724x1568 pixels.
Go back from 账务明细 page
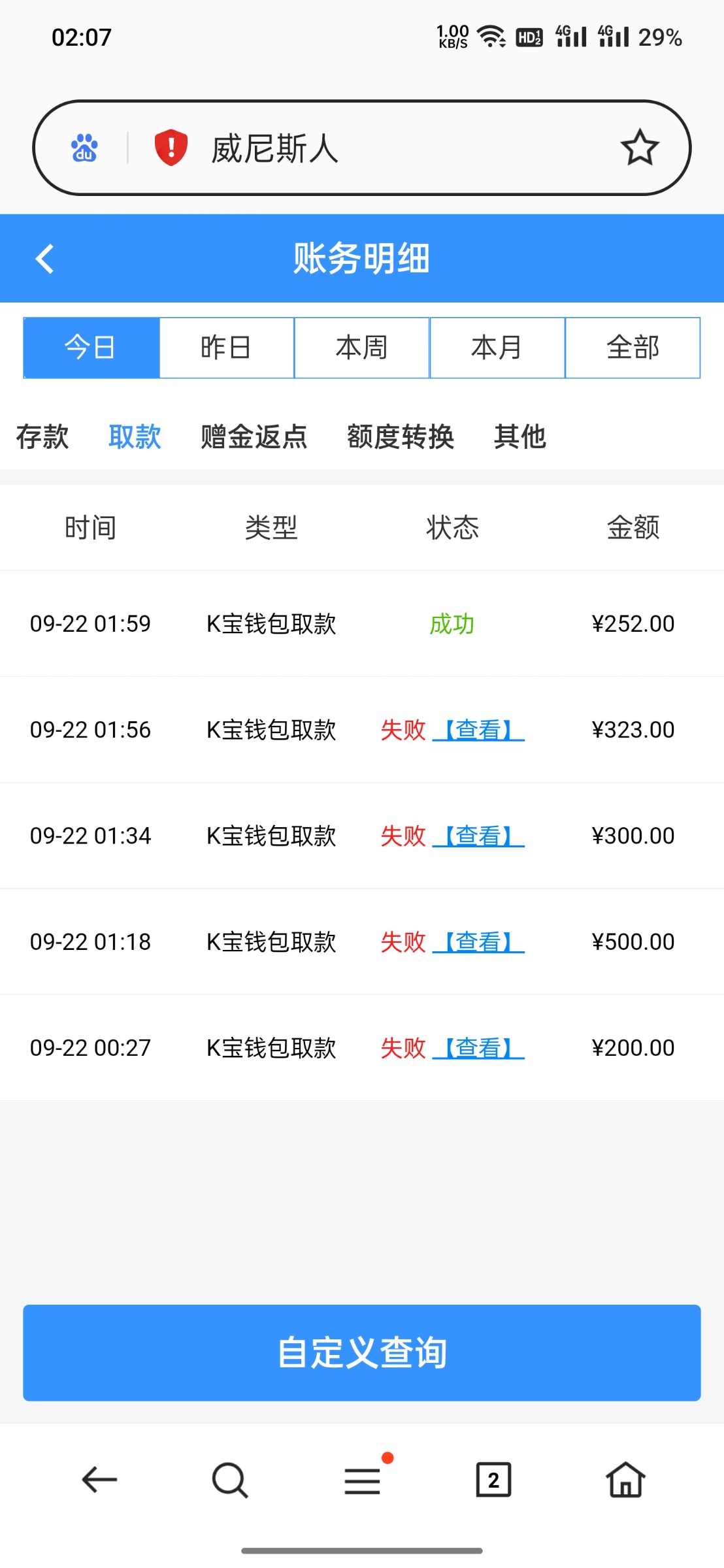[x=44, y=259]
